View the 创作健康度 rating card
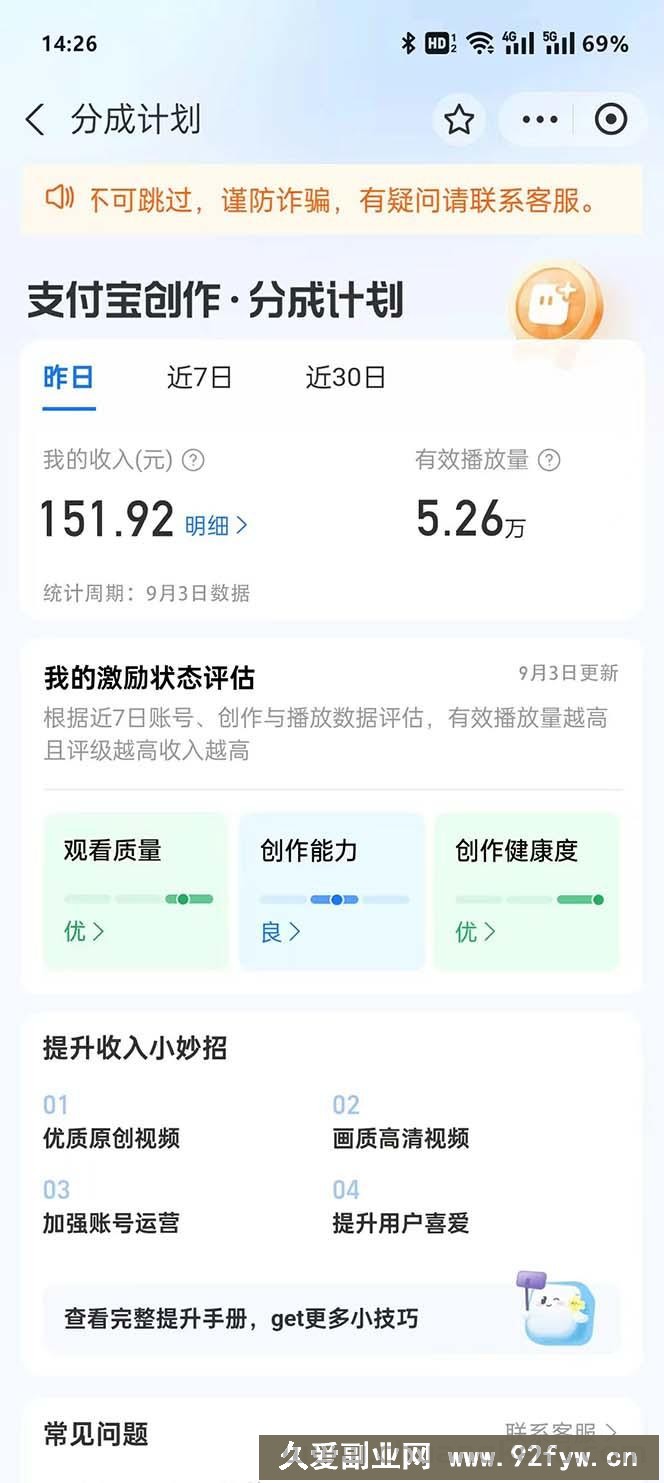Screen dimensions: 664x1483 point(527,890)
